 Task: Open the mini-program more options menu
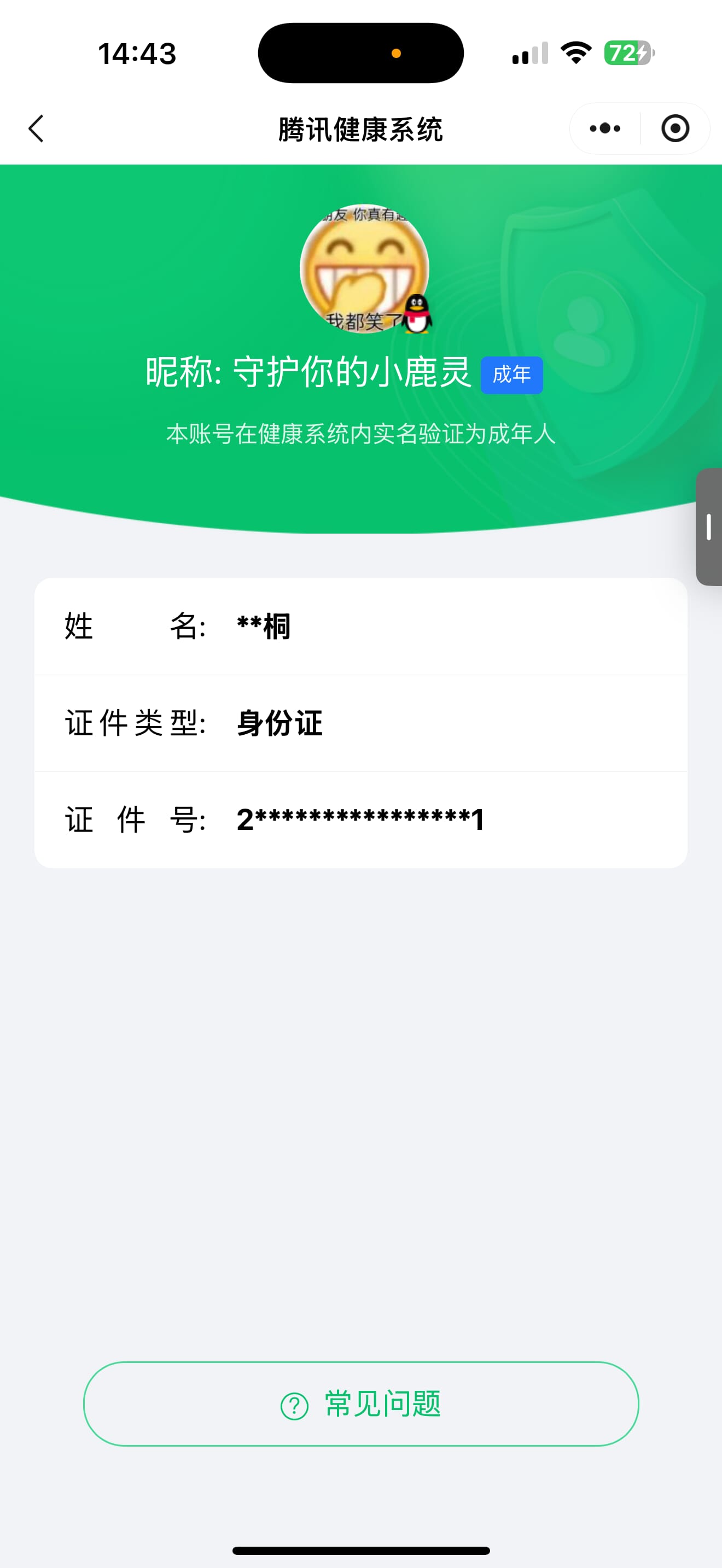pos(603,128)
